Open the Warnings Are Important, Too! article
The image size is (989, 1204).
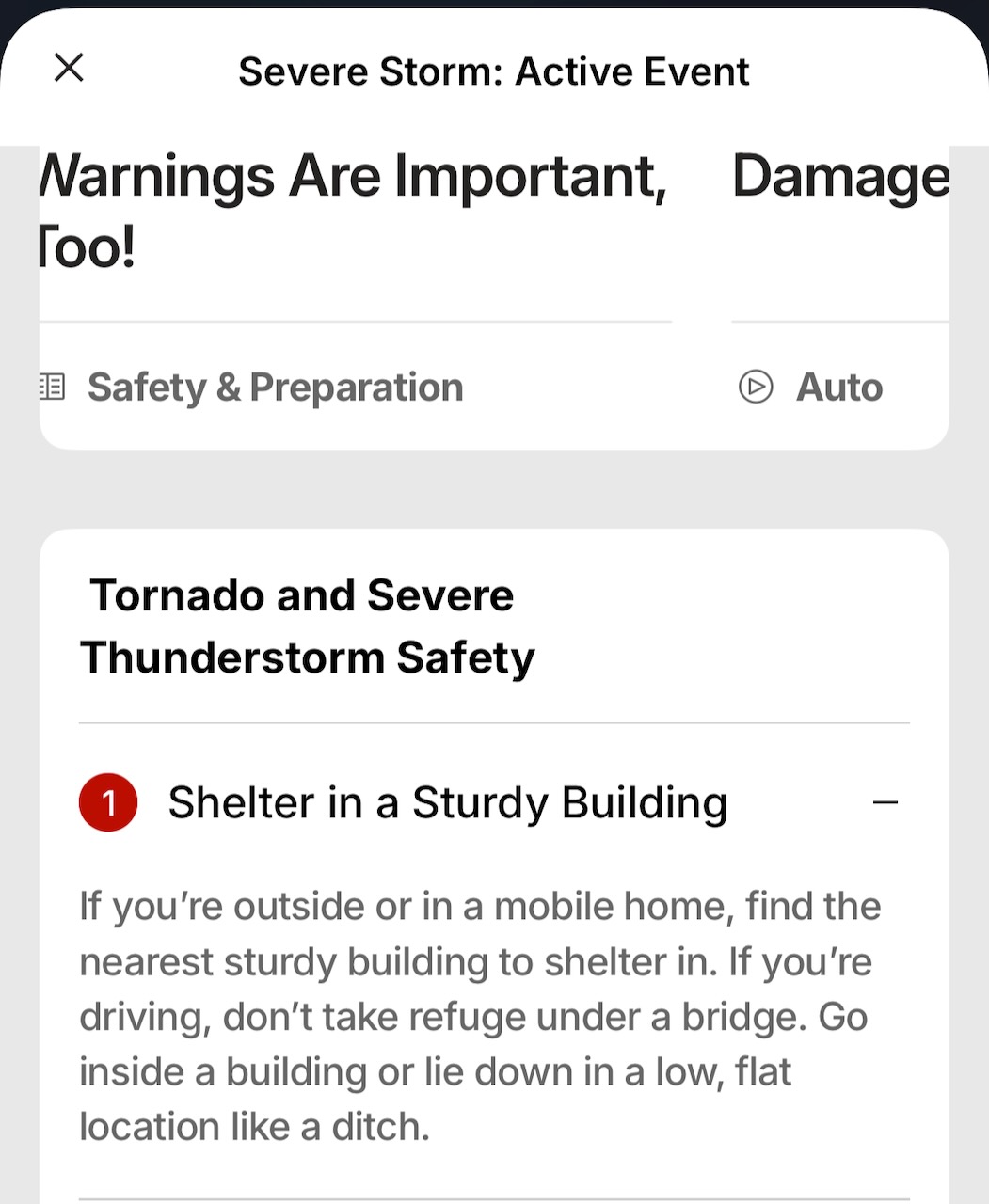tap(354, 212)
